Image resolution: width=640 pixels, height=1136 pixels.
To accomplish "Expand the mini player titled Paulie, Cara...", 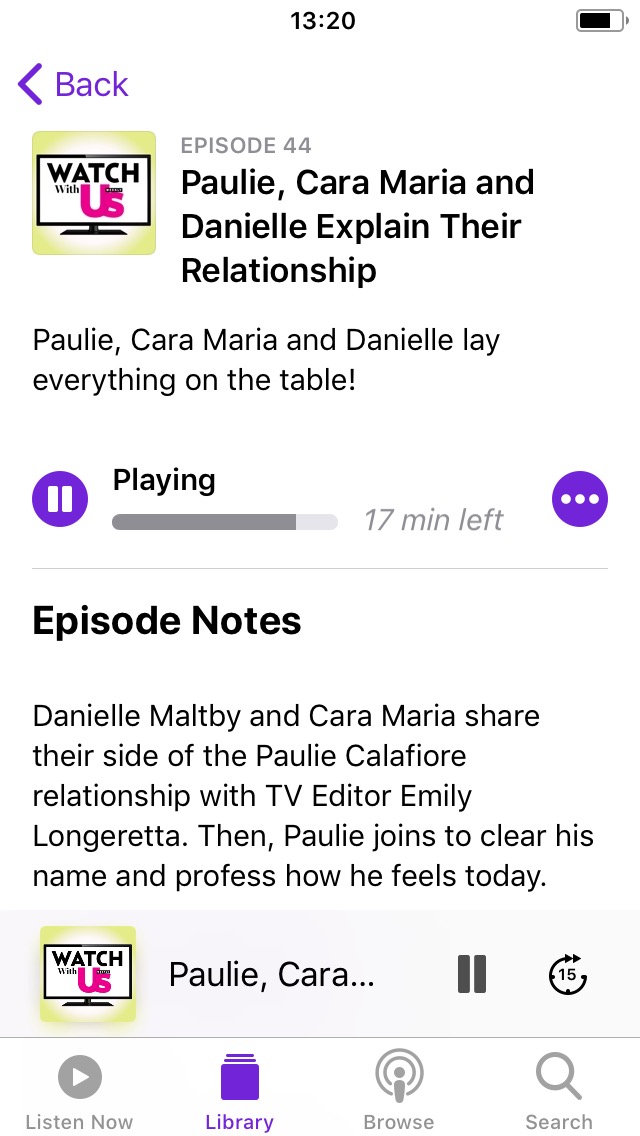I will (272, 974).
